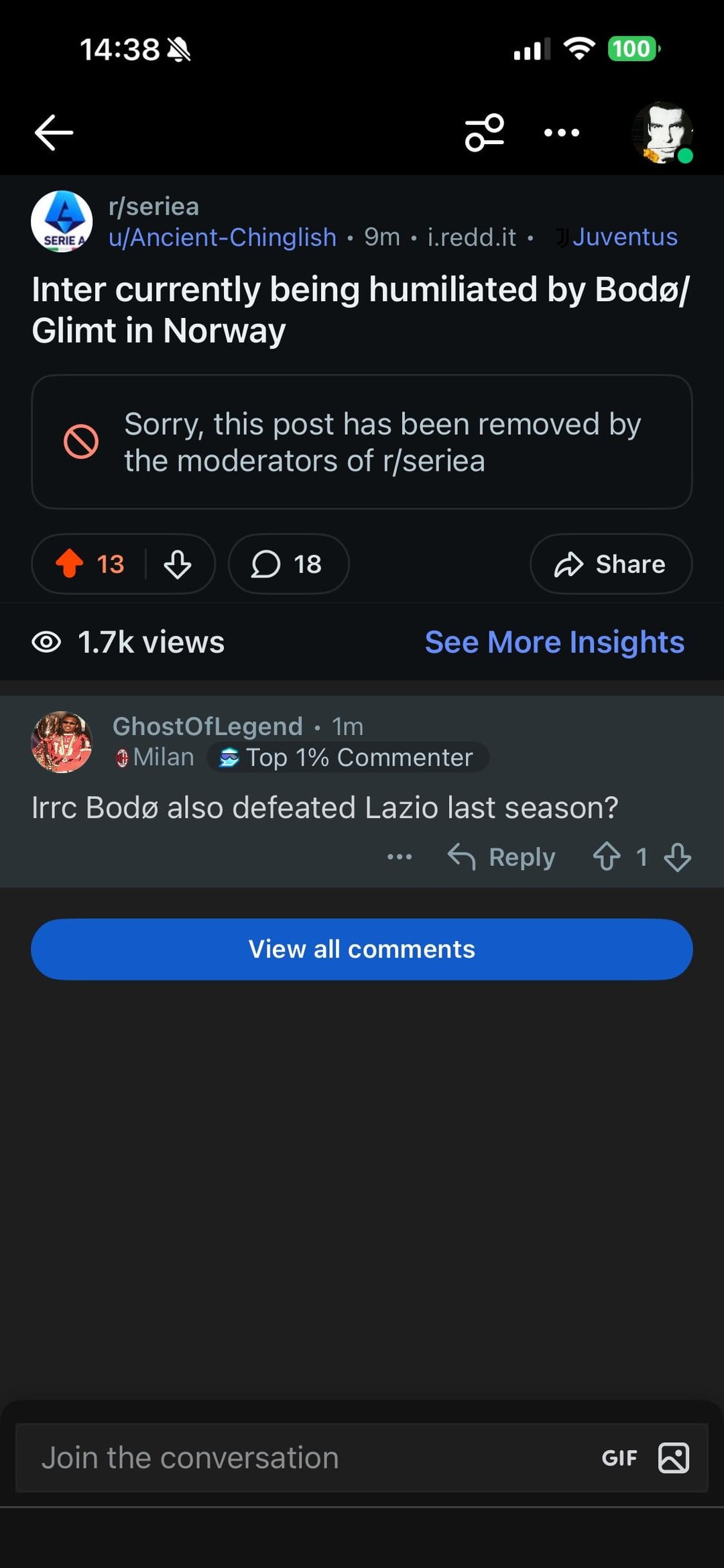Remove upvote from the post

coord(70,563)
